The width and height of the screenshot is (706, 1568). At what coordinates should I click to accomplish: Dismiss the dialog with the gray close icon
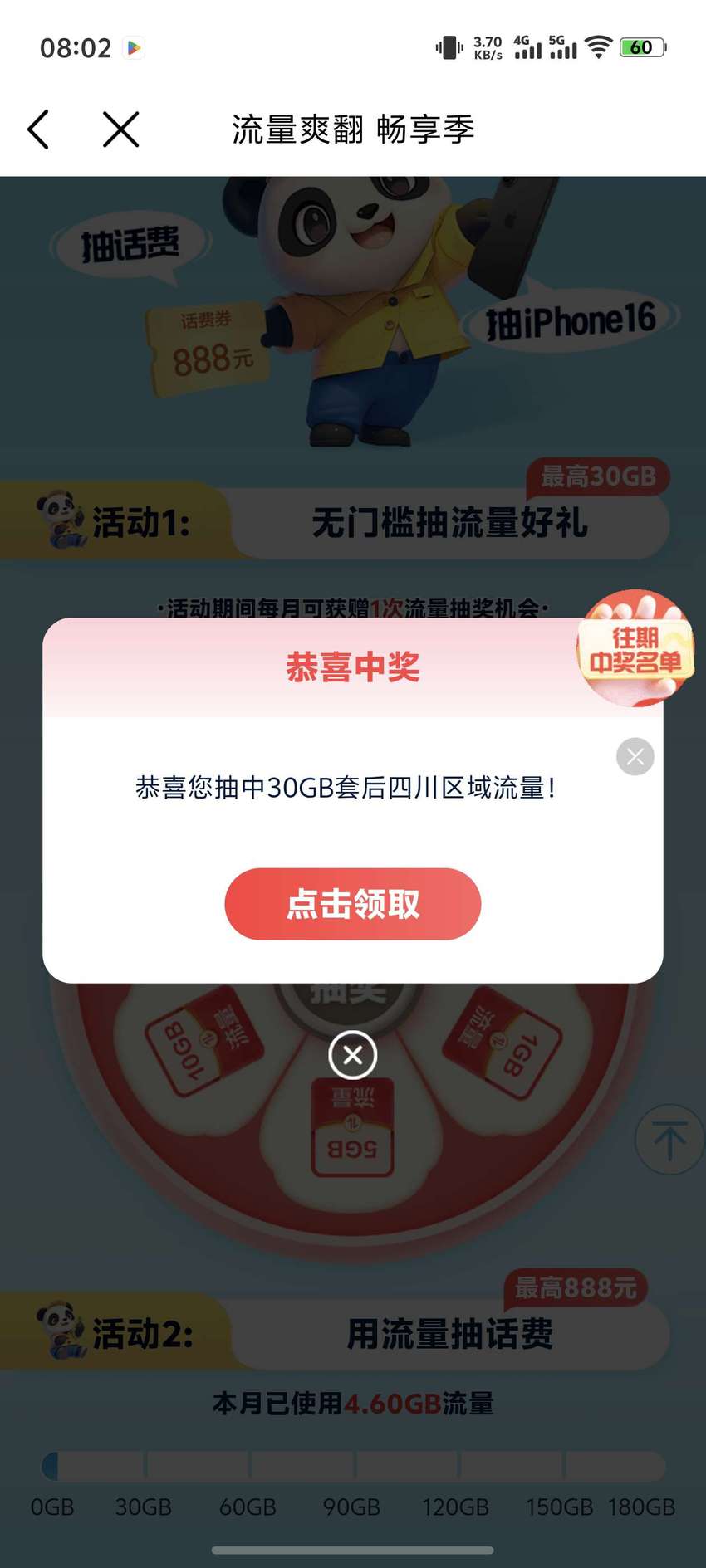point(635,756)
